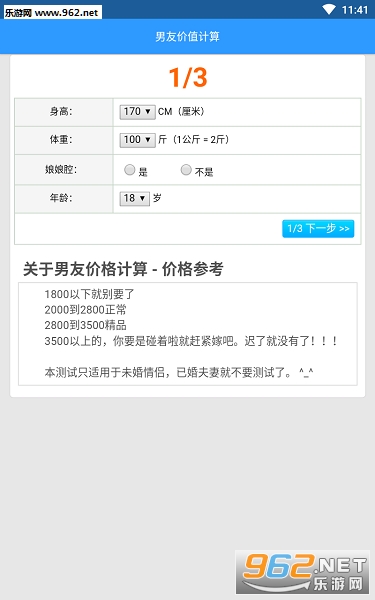Select 是 for 娘娘腔
Screen dimensions: 375x600
(130, 170)
